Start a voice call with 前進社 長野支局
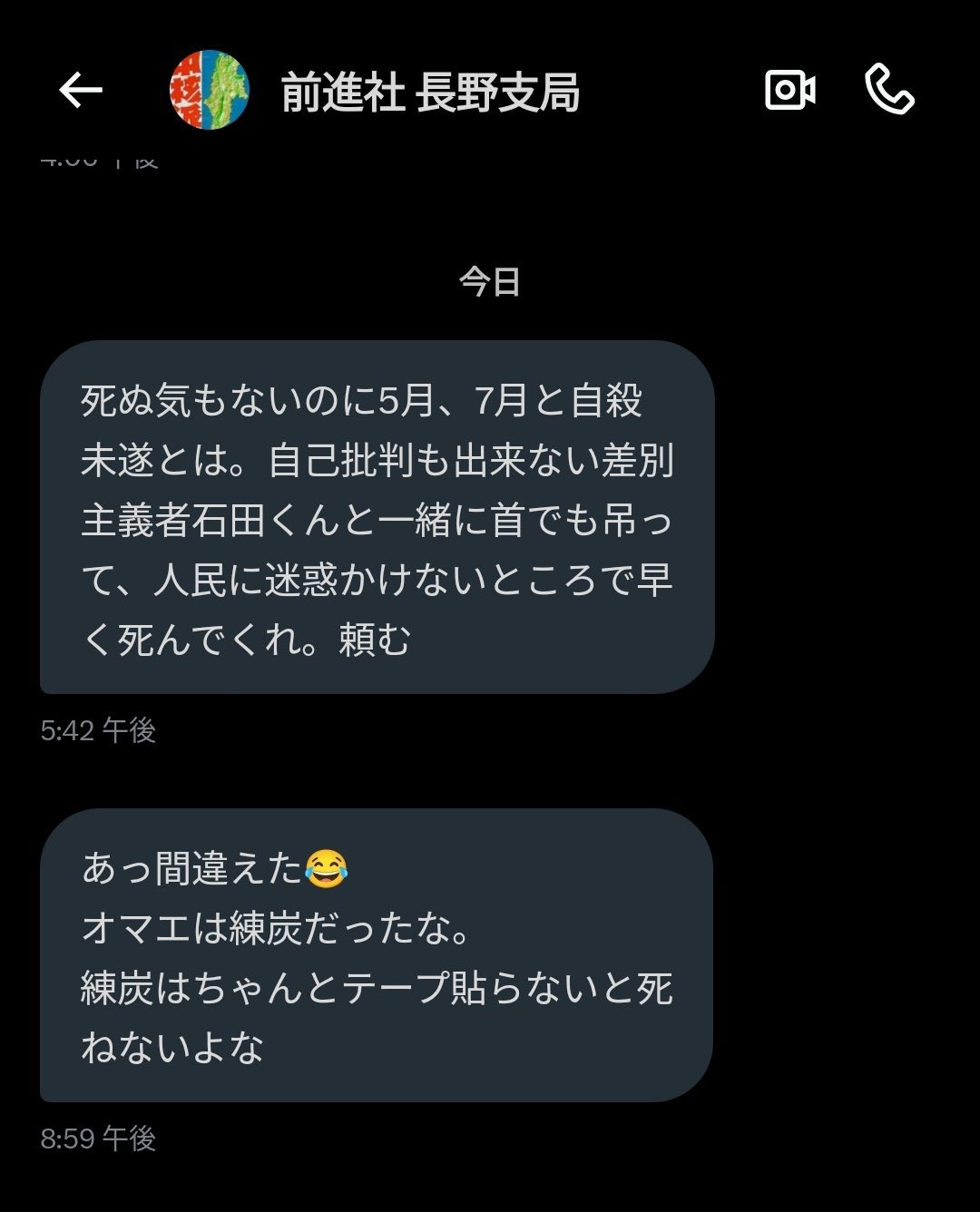This screenshot has width=980, height=1212. tap(889, 89)
